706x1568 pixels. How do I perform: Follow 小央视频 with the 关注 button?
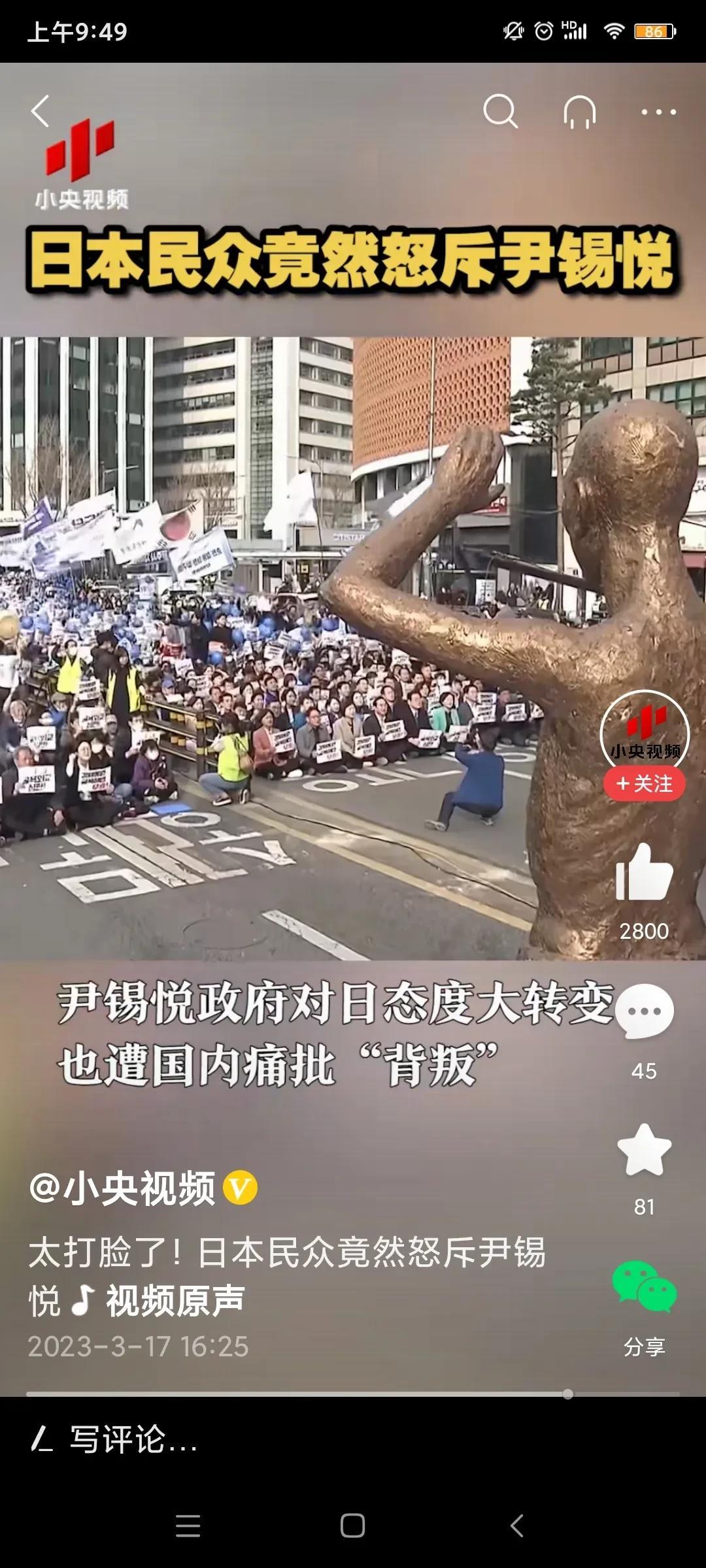point(645,783)
